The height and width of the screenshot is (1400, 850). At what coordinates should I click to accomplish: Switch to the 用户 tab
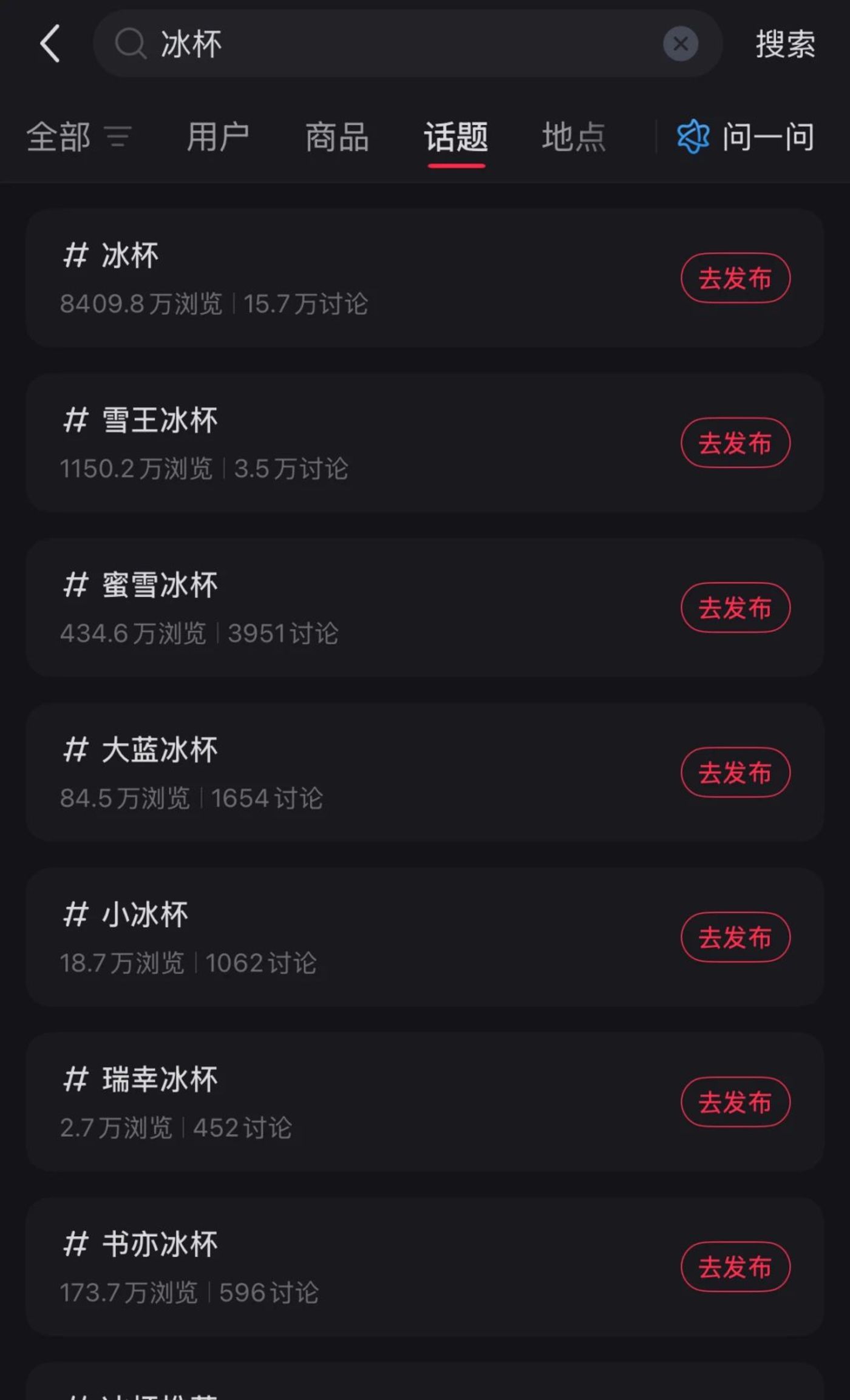(x=217, y=137)
